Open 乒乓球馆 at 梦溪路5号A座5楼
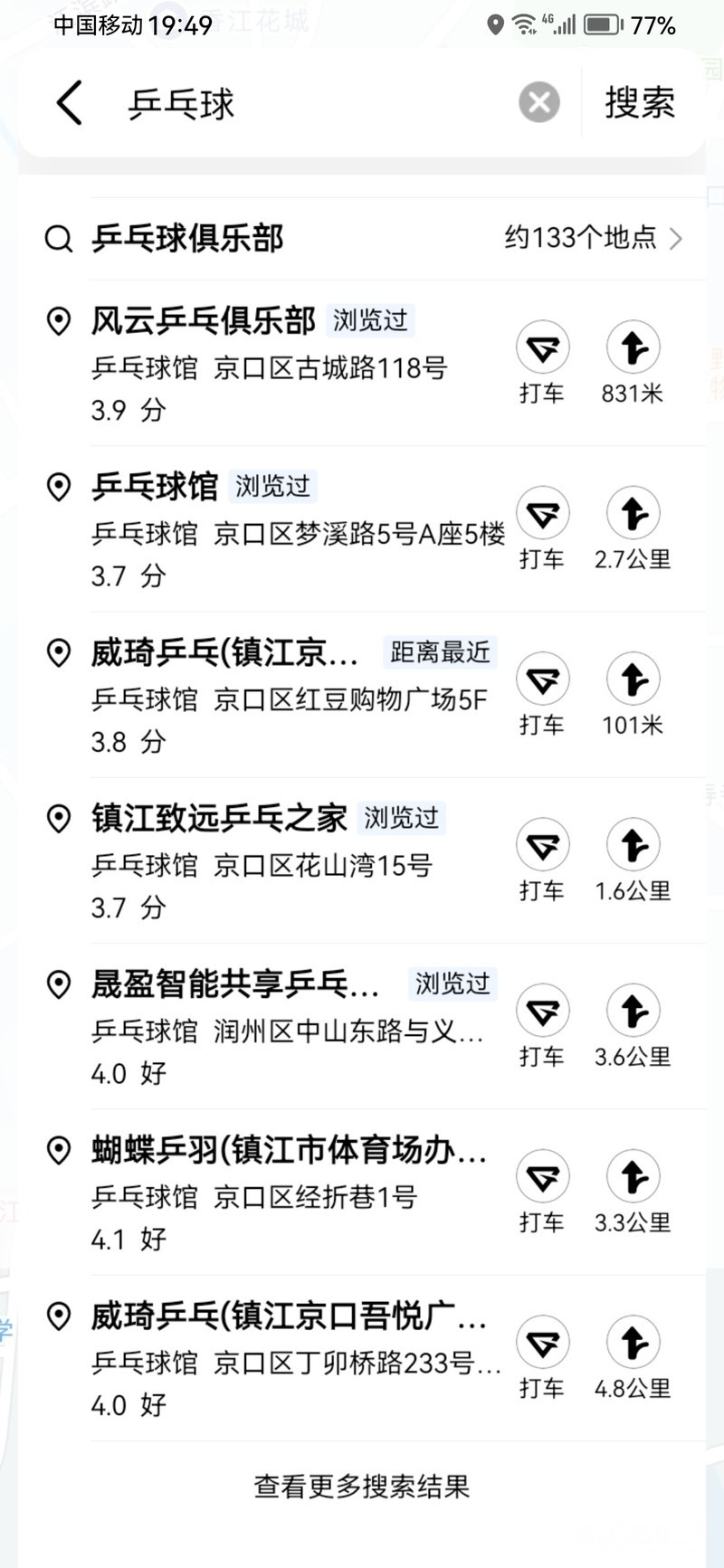724x1568 pixels. click(x=271, y=529)
